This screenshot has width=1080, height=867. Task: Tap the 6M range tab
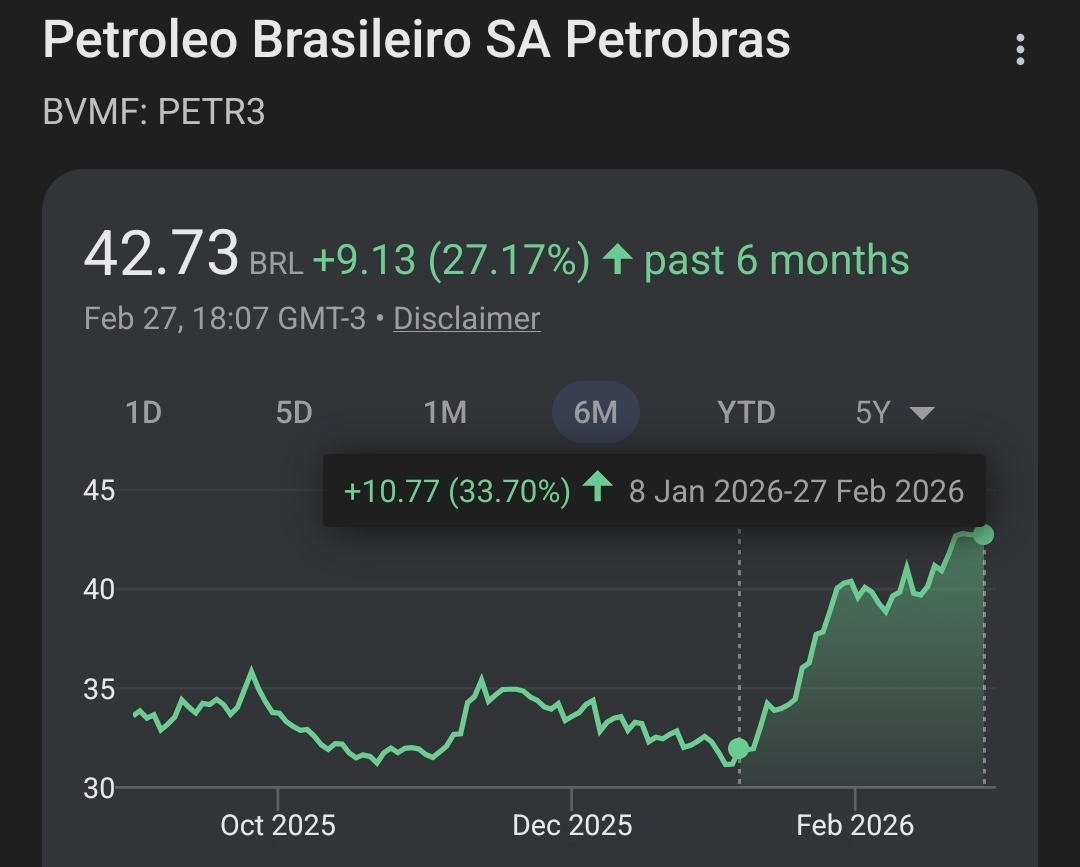[596, 412]
